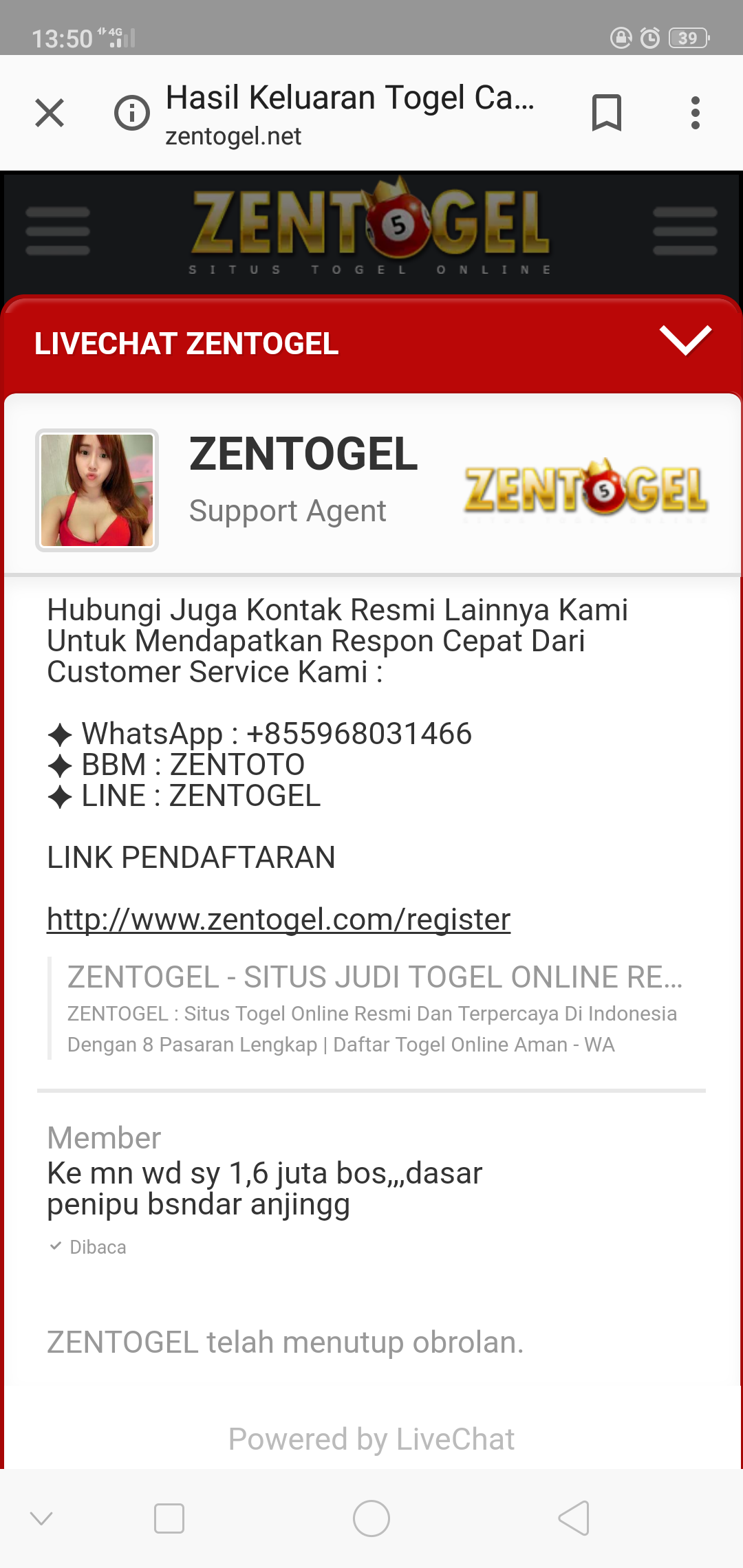Go back using system navigation

coord(574,1518)
